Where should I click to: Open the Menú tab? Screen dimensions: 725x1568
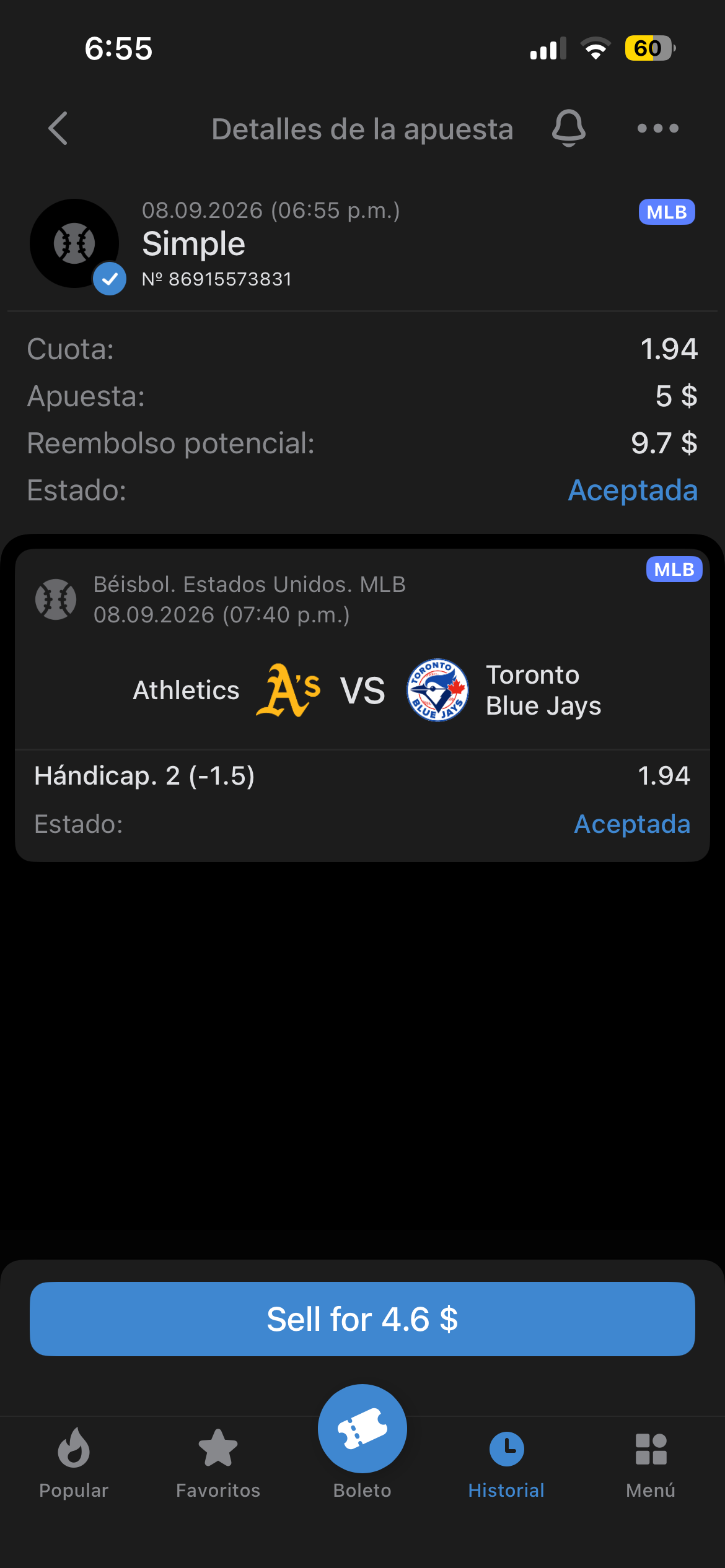[x=651, y=1463]
